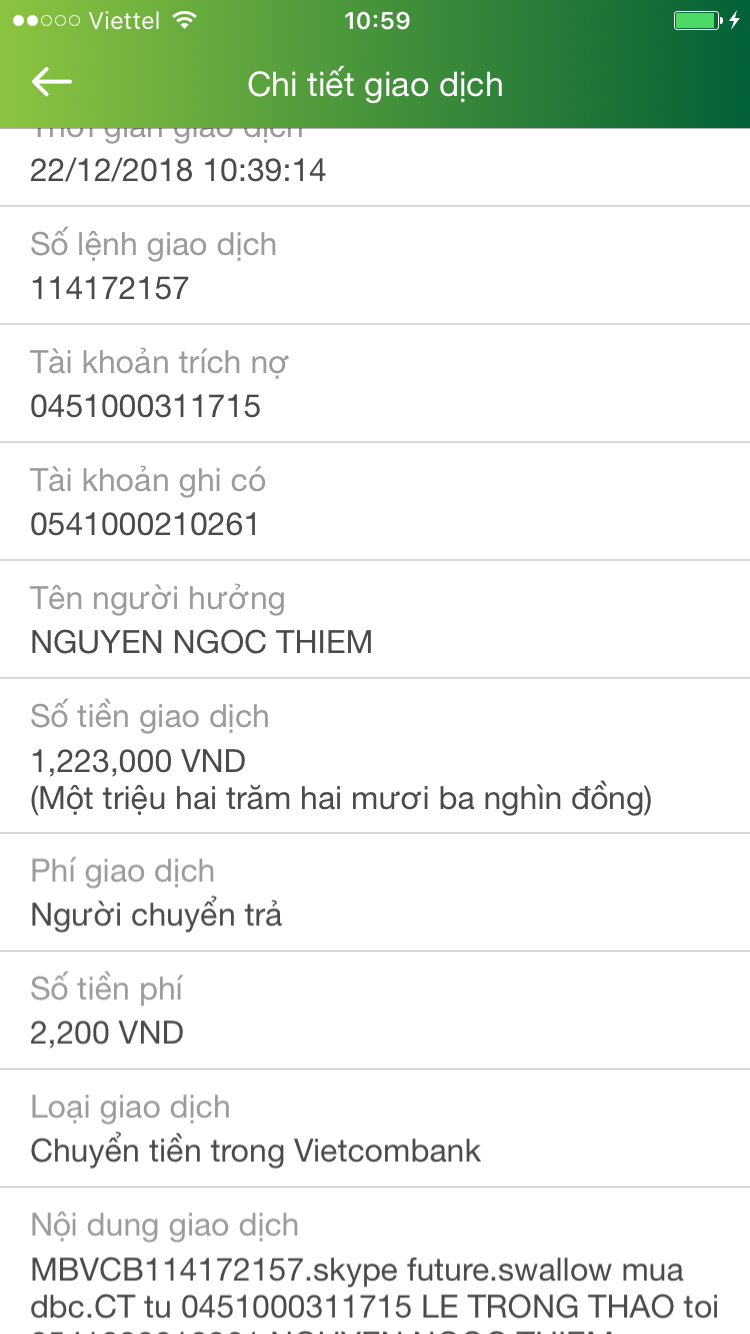Tap 'Người chuyển trả' under transaction fee
This screenshot has width=750, height=1334.
(x=156, y=914)
